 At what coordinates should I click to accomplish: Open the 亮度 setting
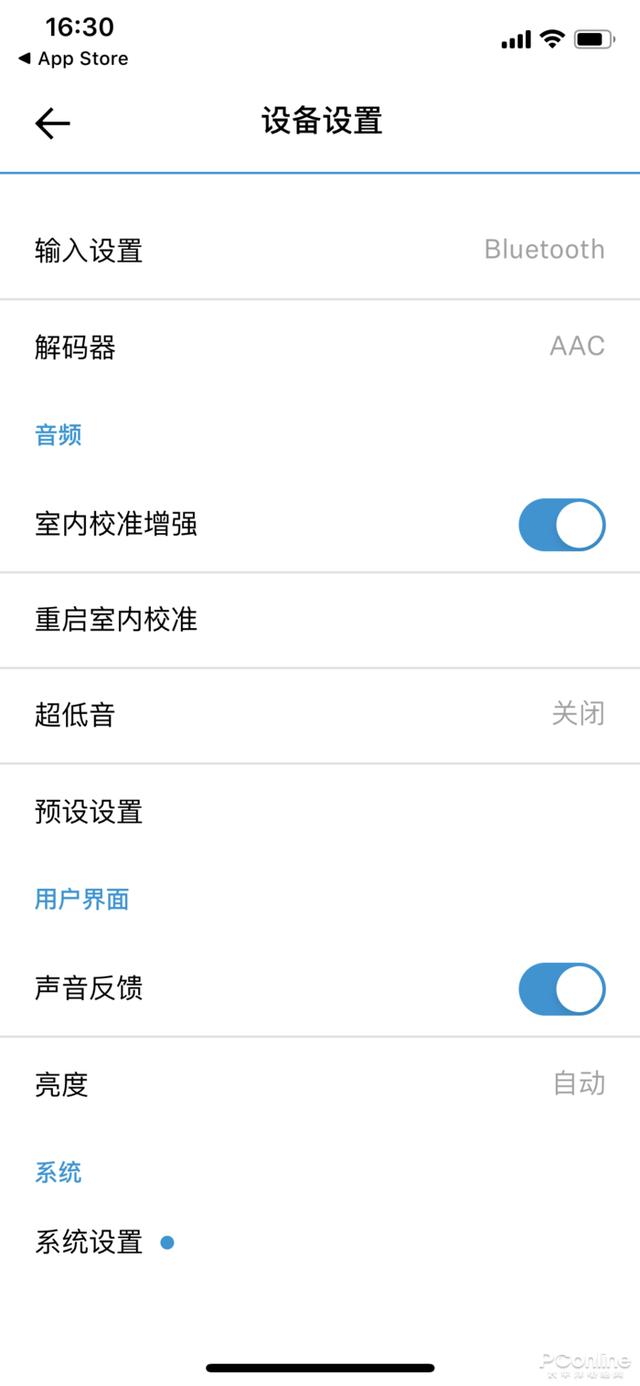(x=320, y=1084)
